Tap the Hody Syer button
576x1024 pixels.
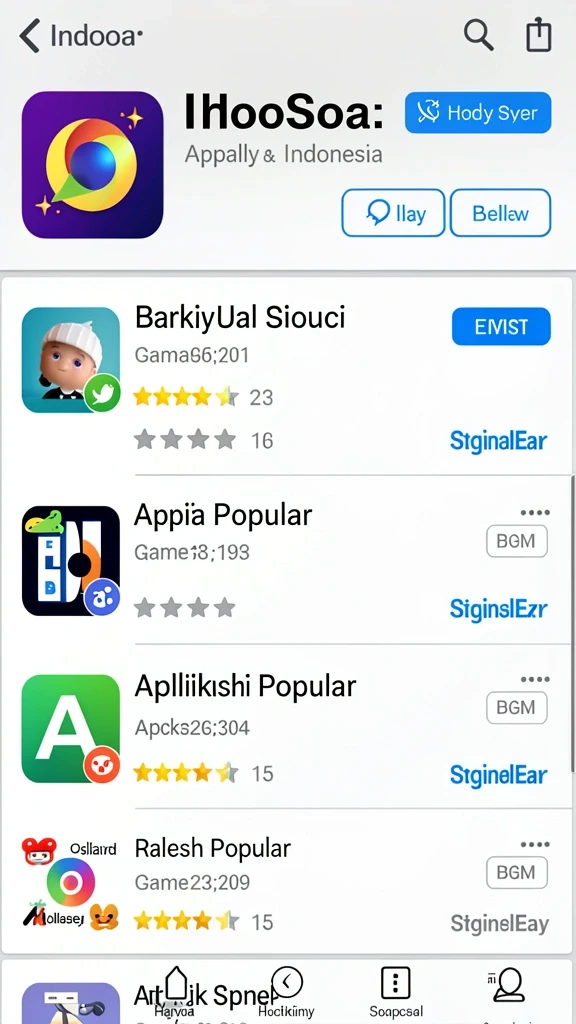[478, 113]
